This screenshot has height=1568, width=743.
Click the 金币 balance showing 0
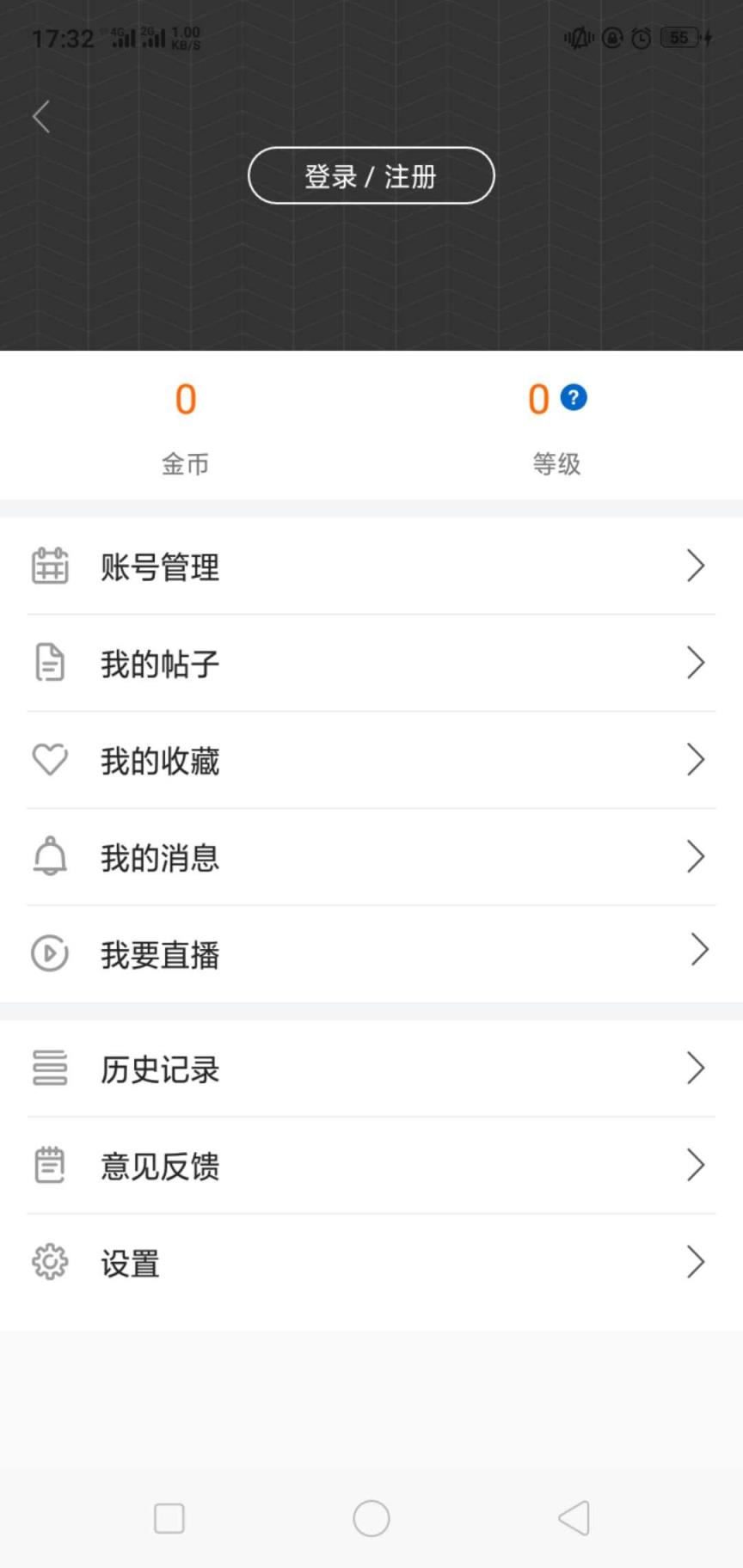[186, 398]
